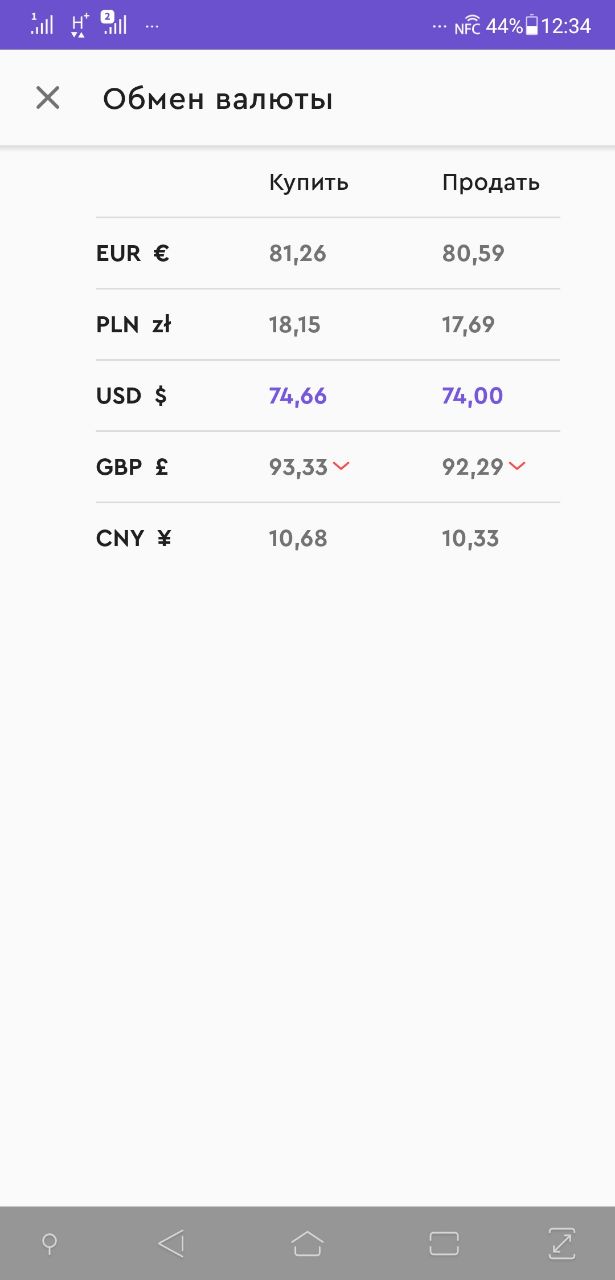Open the GBP £ exchange rates row
The image size is (615, 1280).
pyautogui.click(x=328, y=467)
